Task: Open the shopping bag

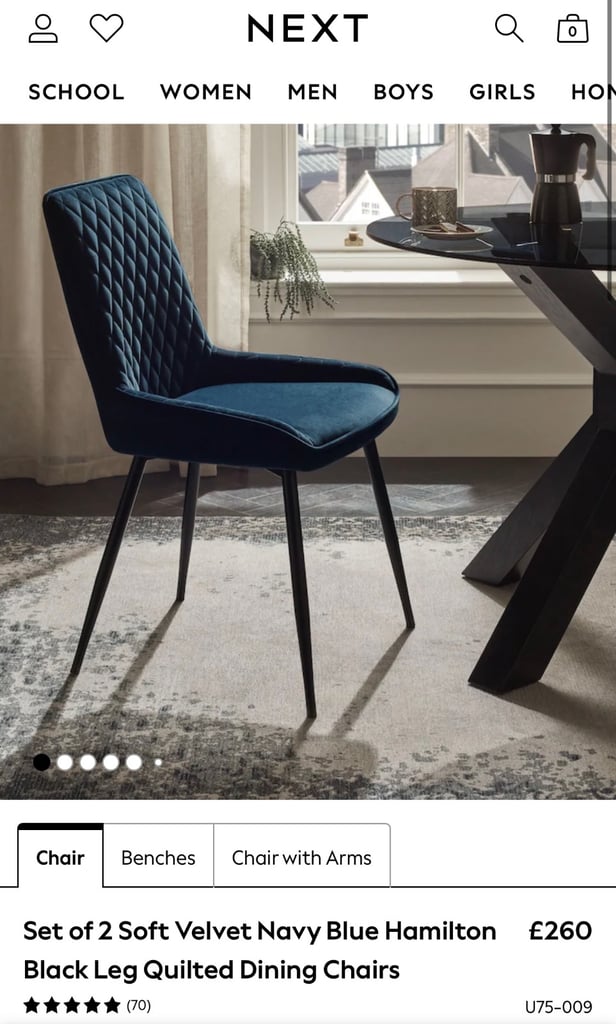Action: click(x=572, y=29)
